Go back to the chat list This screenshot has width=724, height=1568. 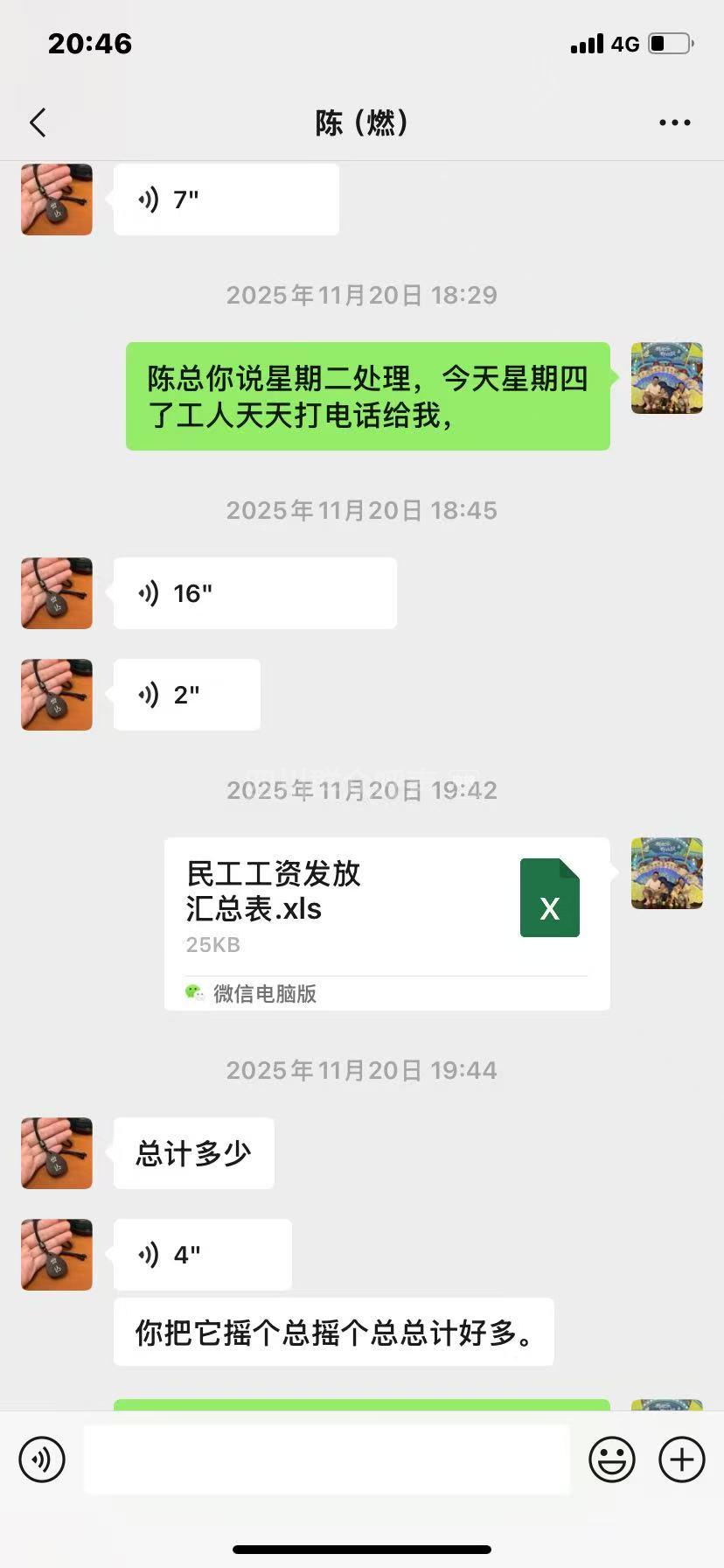tap(38, 123)
